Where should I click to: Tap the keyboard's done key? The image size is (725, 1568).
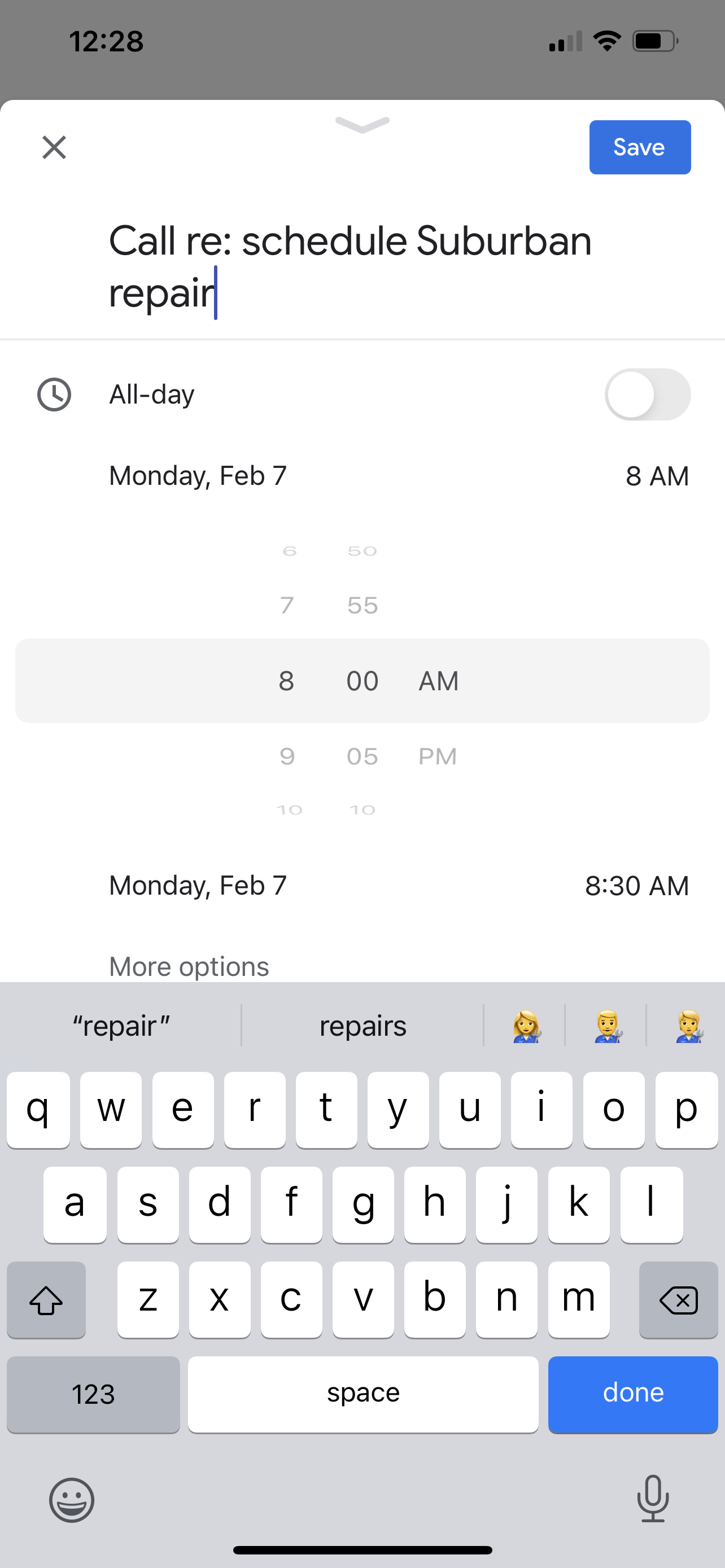pyautogui.click(x=632, y=1394)
